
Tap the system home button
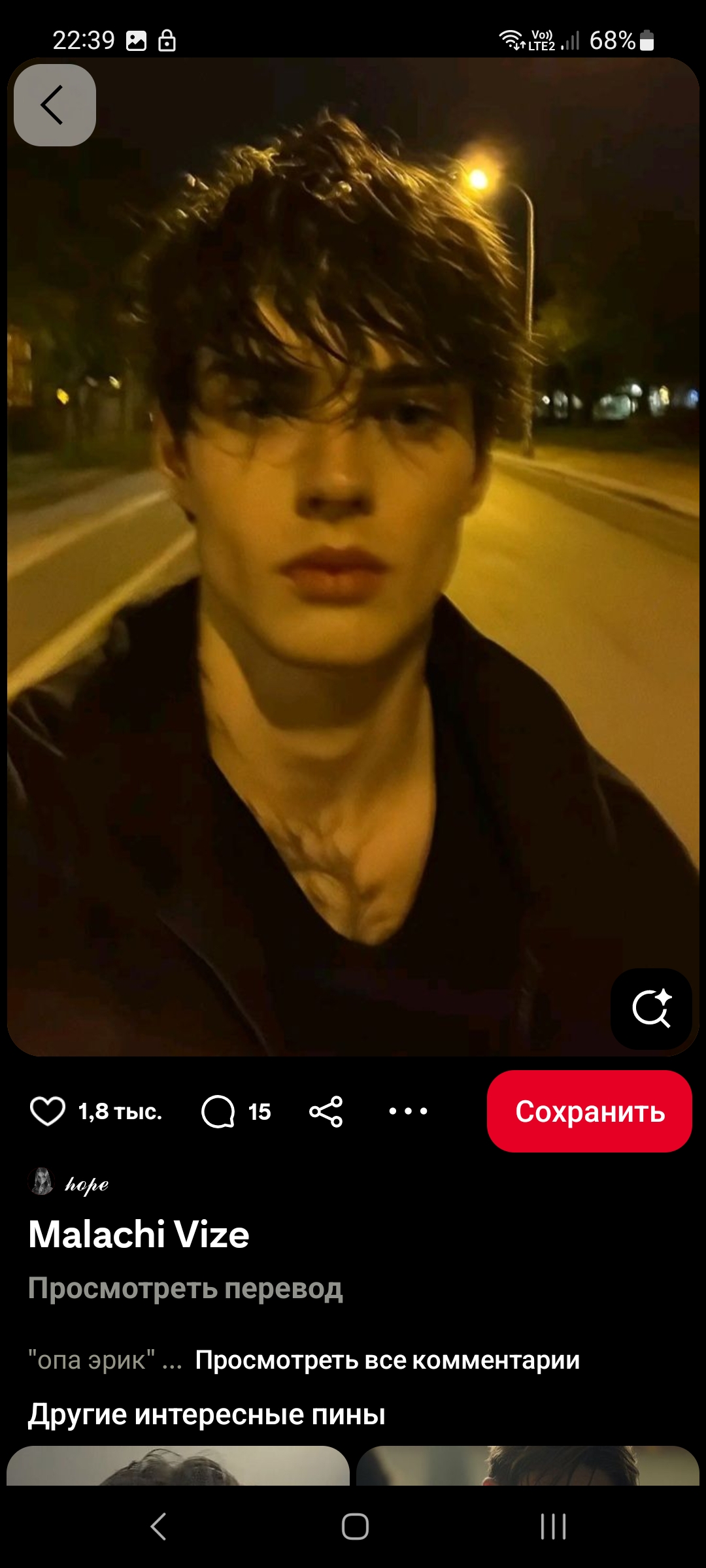[355, 1527]
